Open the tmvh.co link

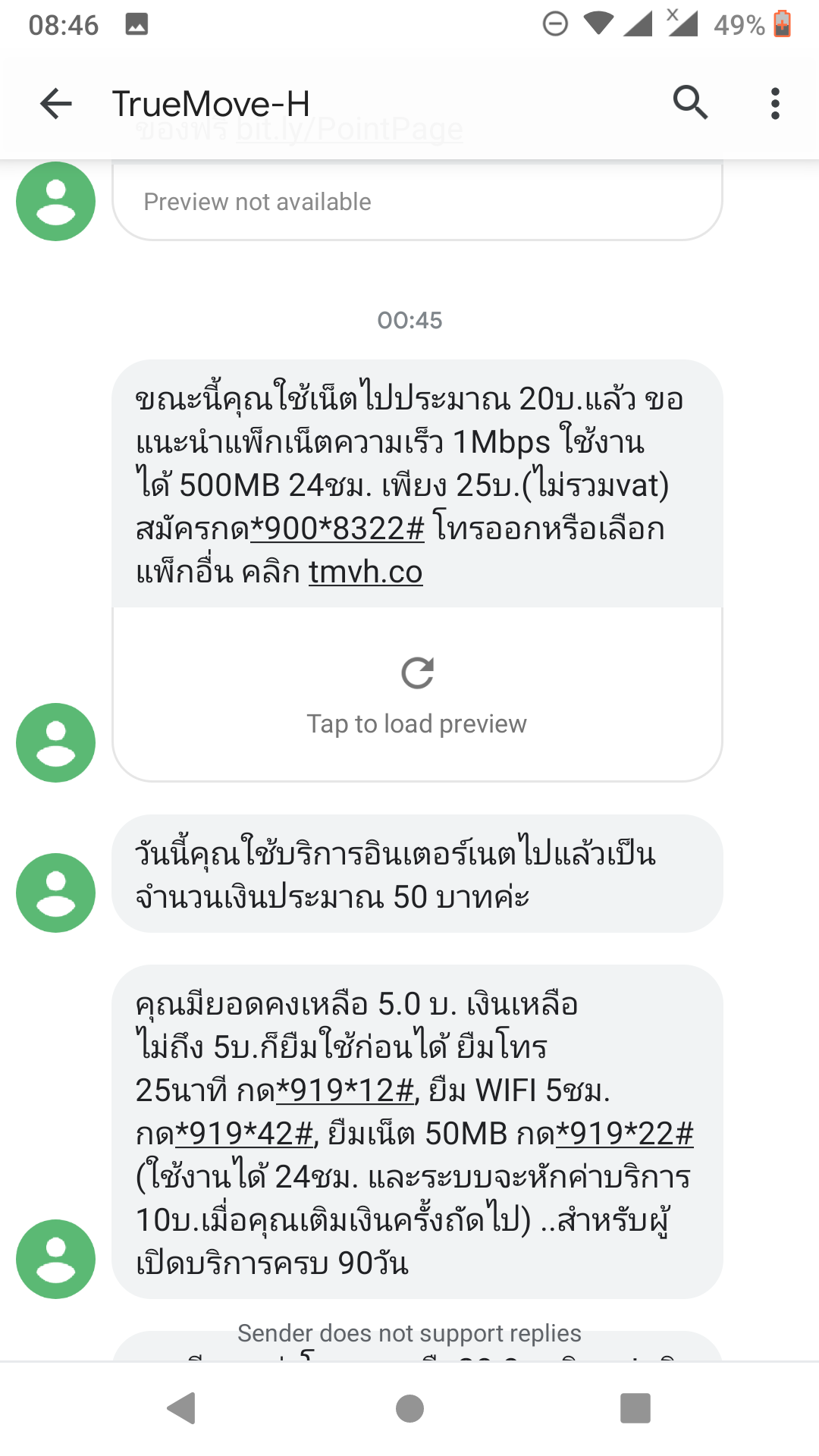366,572
